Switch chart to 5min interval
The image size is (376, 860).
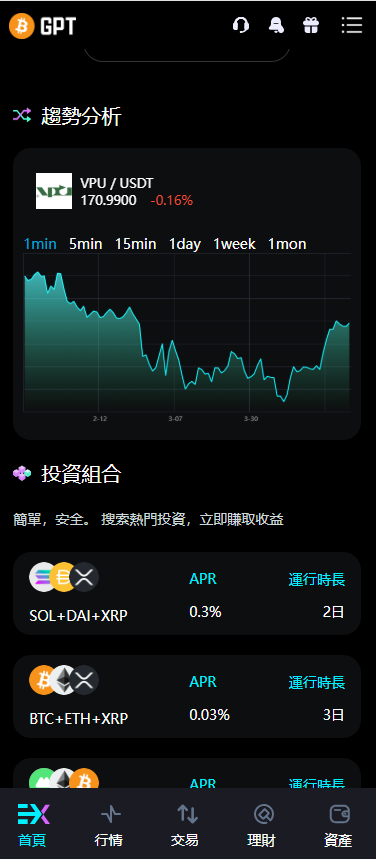coord(86,244)
